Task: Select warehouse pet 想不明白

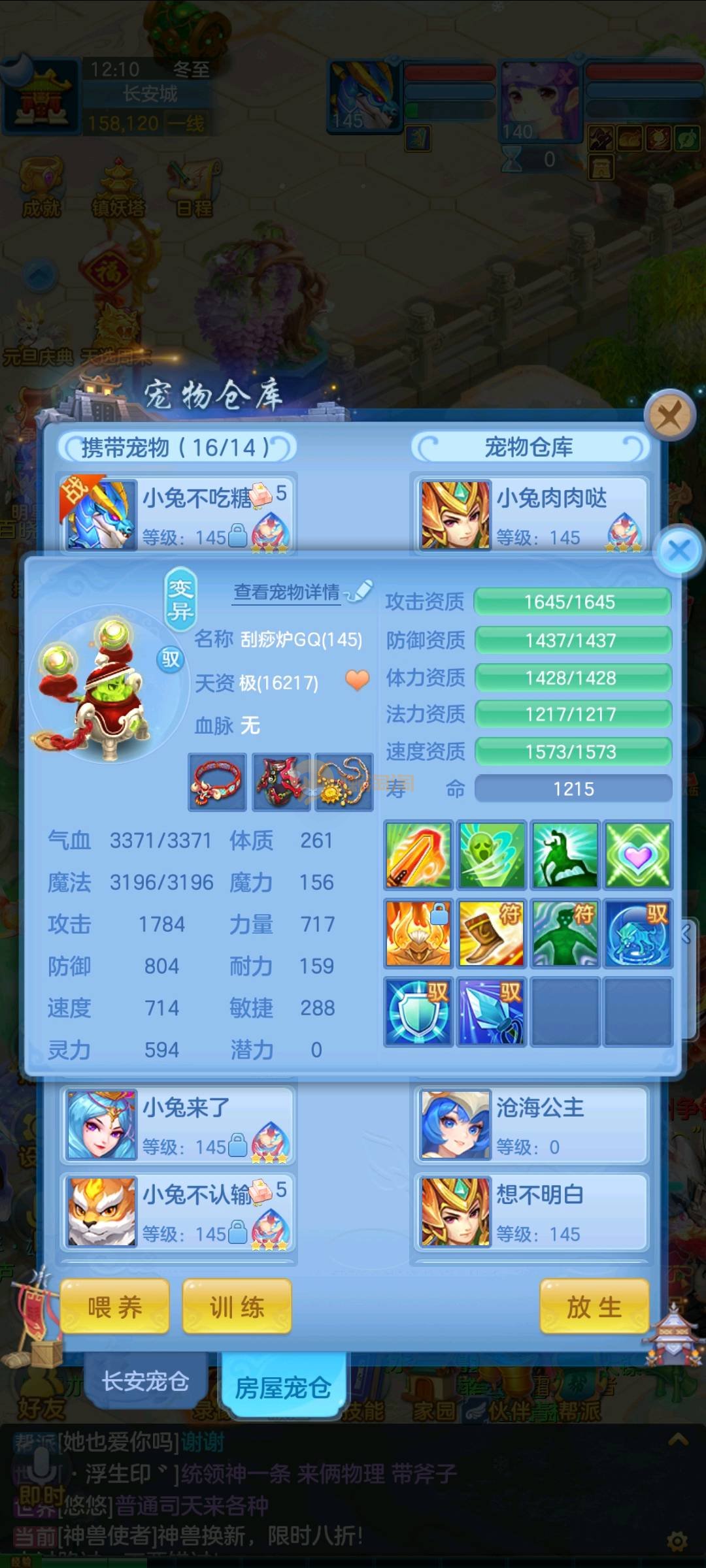Action: point(531,1212)
